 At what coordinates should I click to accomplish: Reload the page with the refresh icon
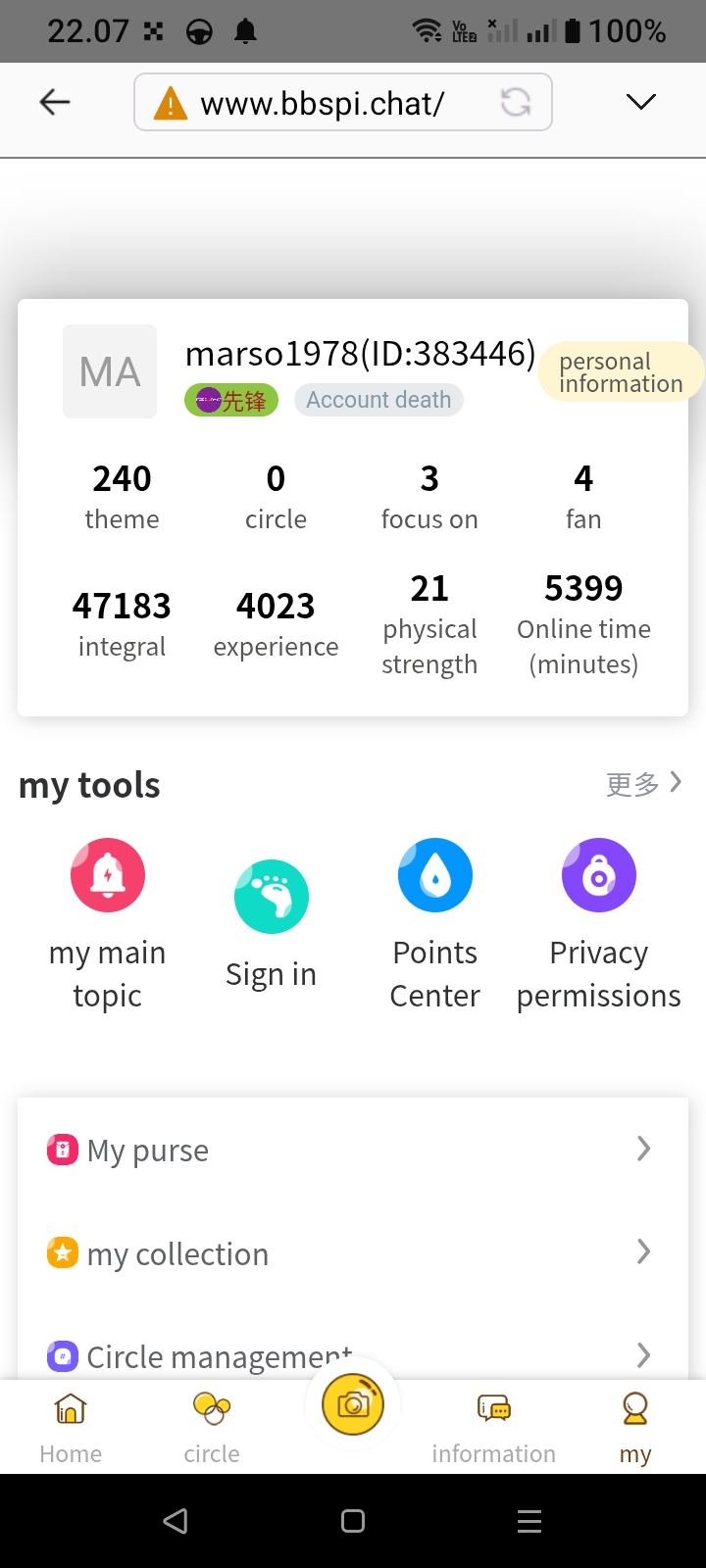coord(516,102)
